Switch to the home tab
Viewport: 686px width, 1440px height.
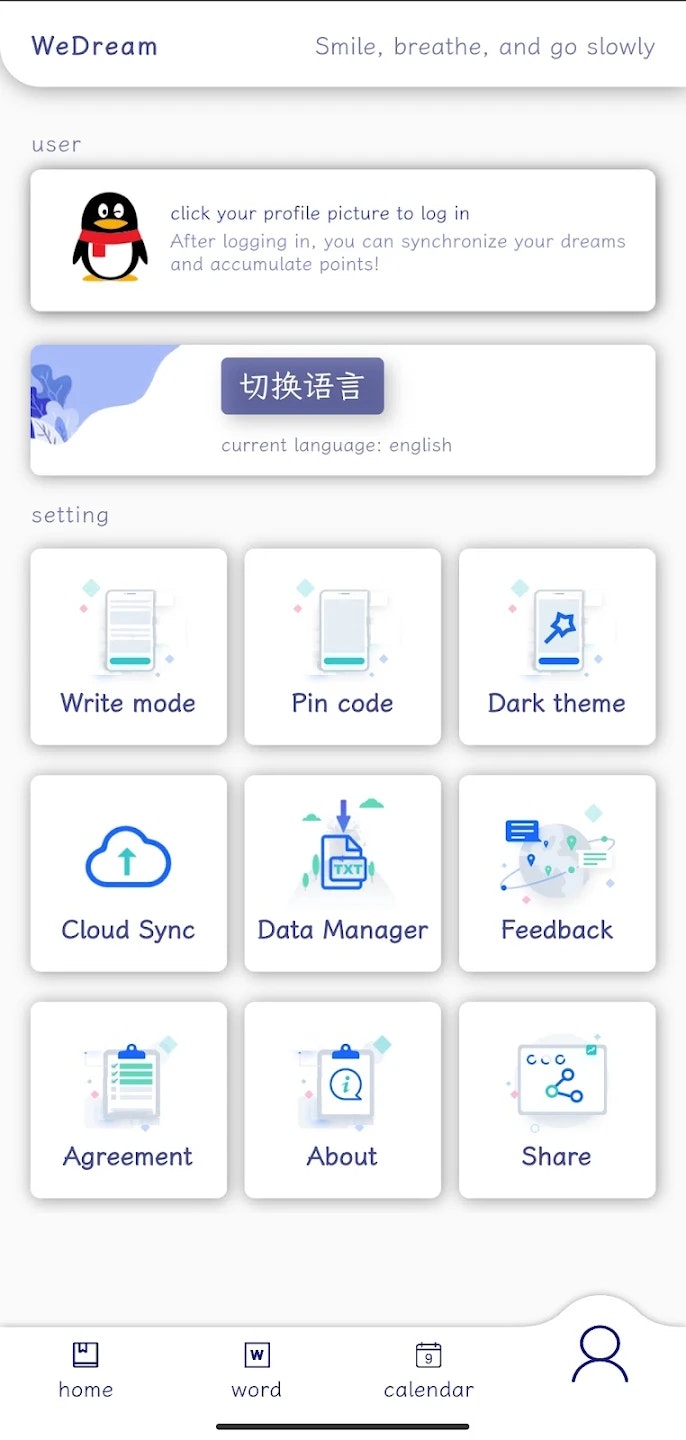(86, 1370)
